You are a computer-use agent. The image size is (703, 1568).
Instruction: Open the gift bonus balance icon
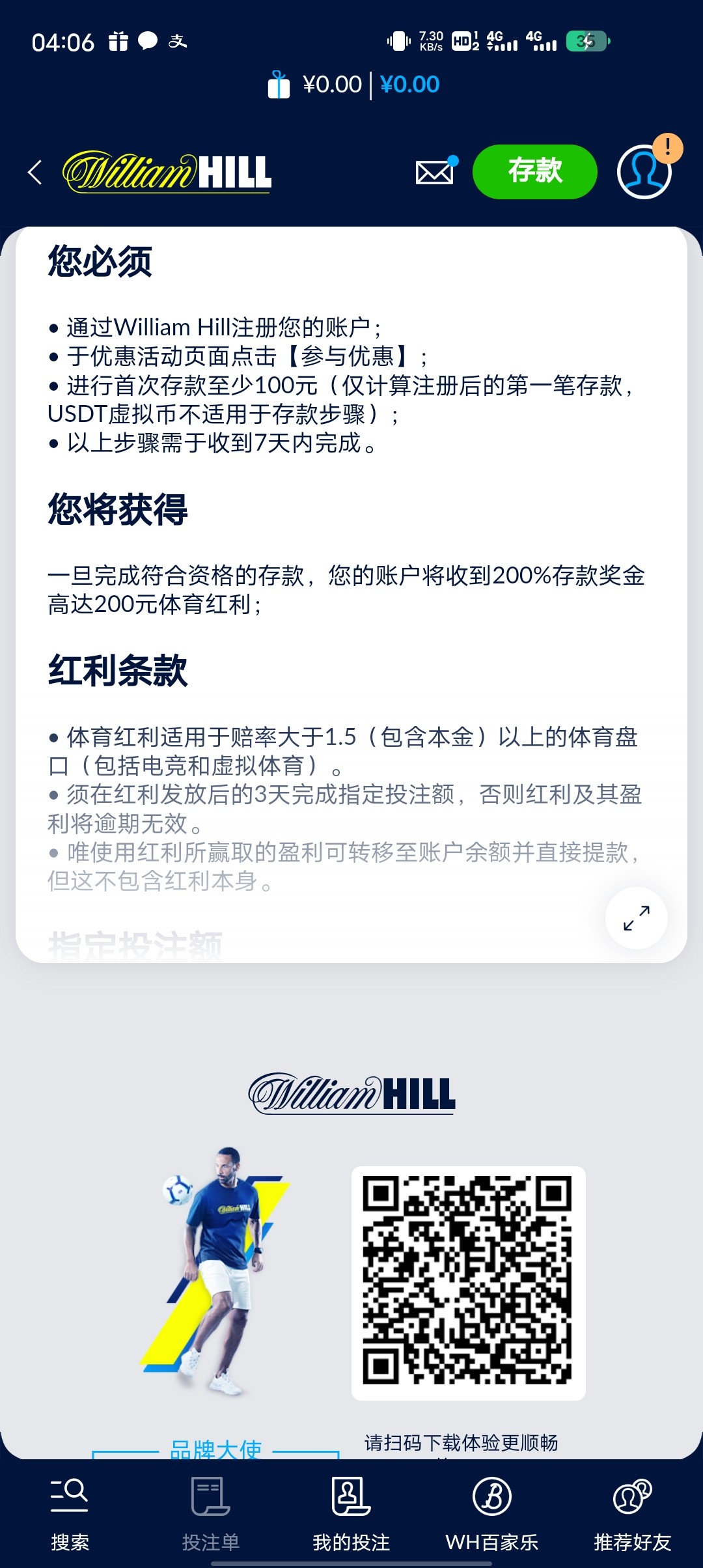pos(279,85)
